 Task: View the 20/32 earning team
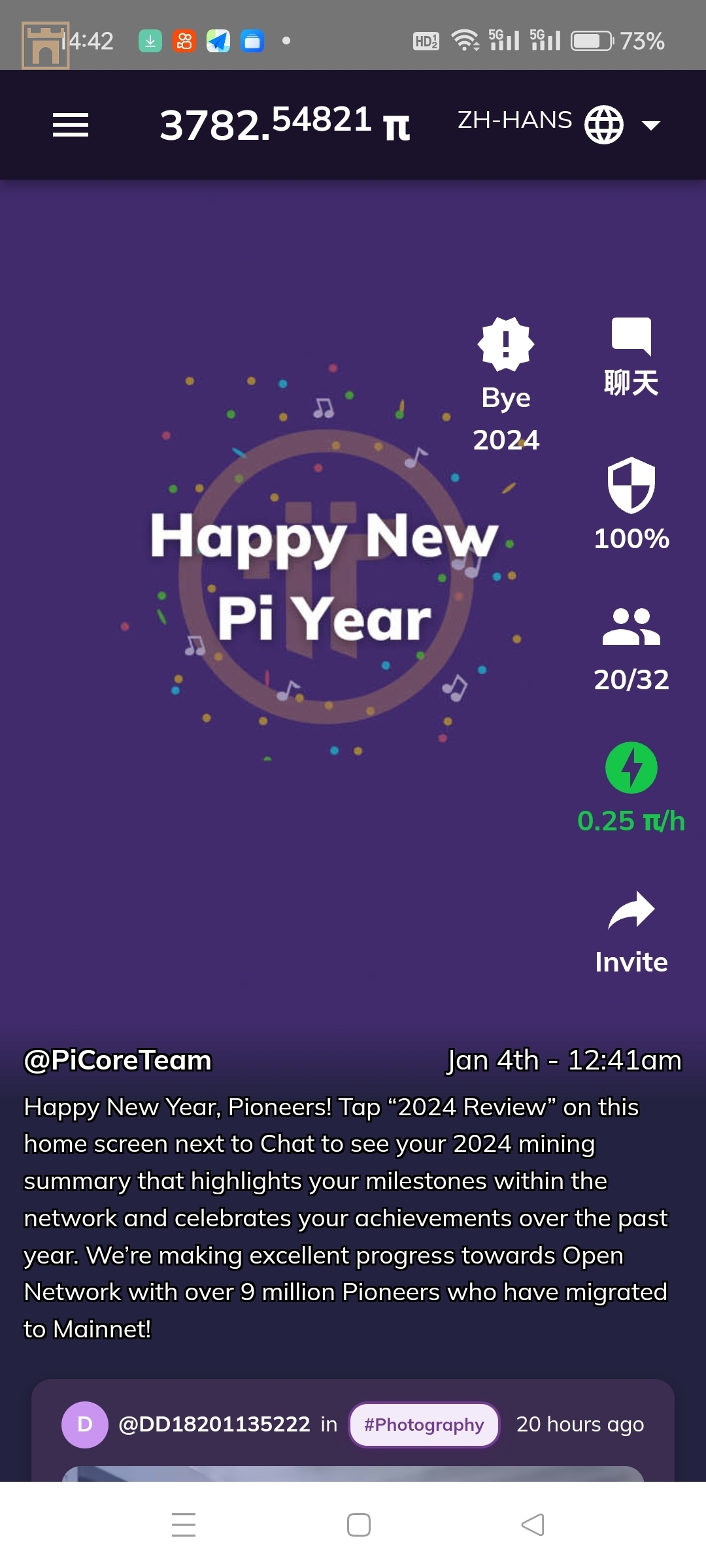(x=631, y=649)
